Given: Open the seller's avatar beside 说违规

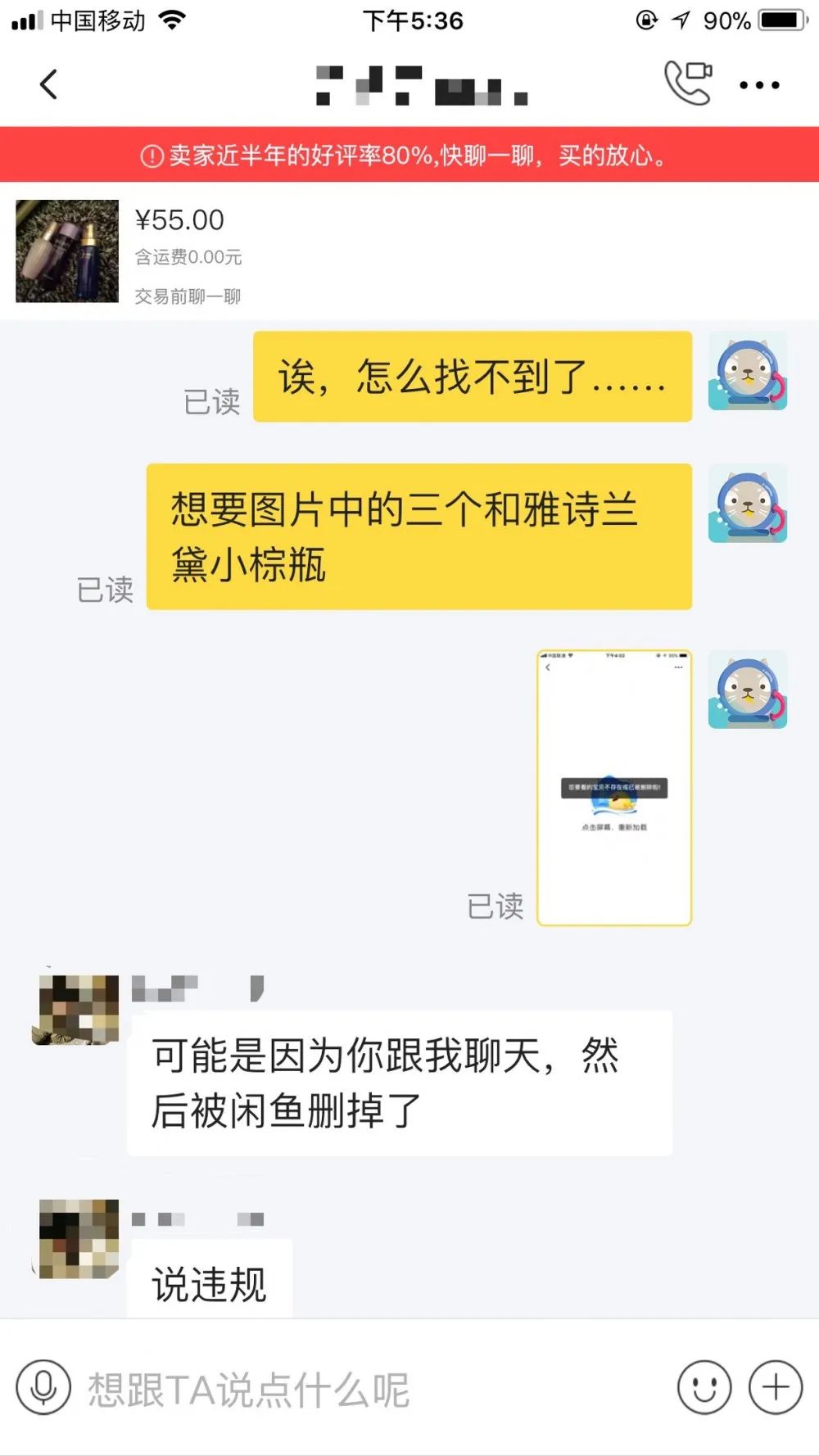Looking at the screenshot, I should 79,1238.
